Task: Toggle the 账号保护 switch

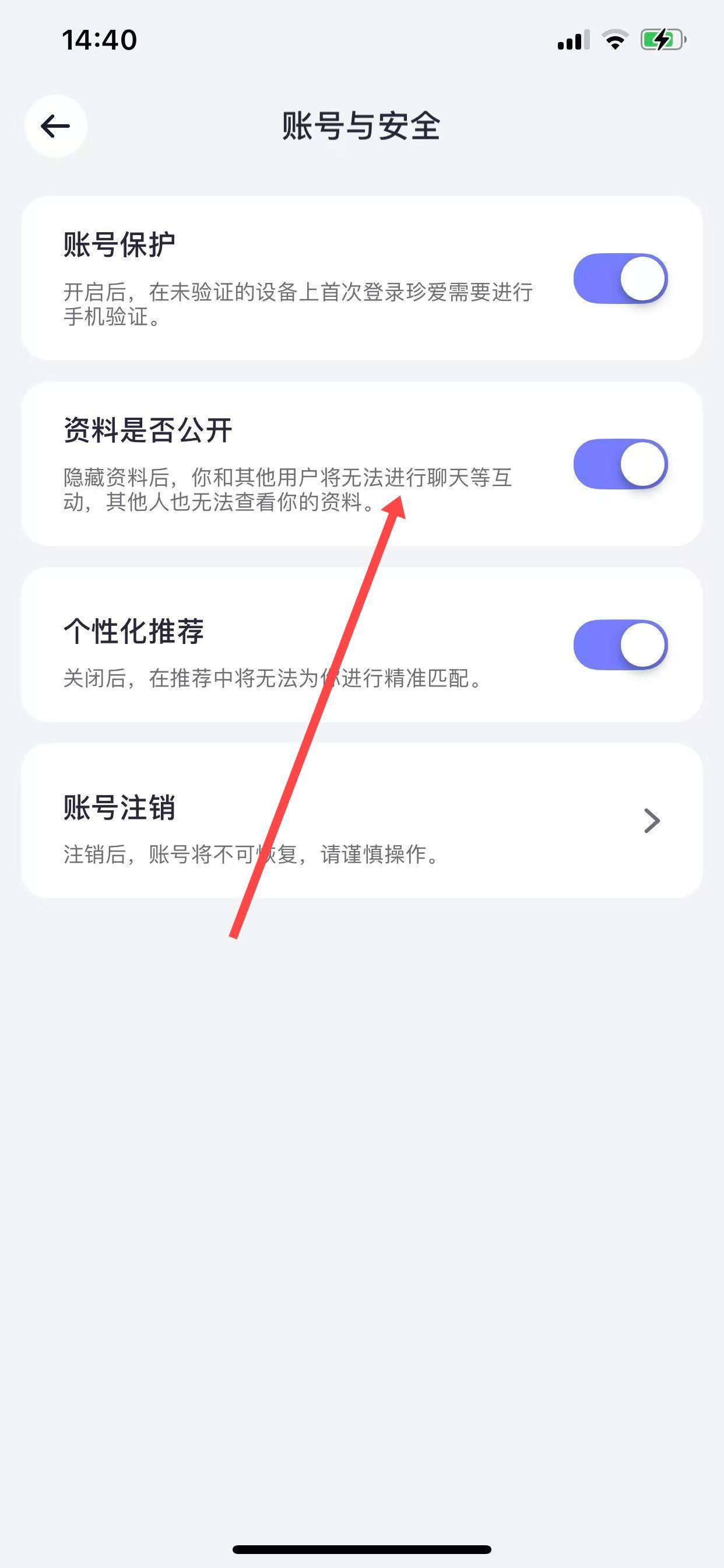Action: (x=620, y=279)
